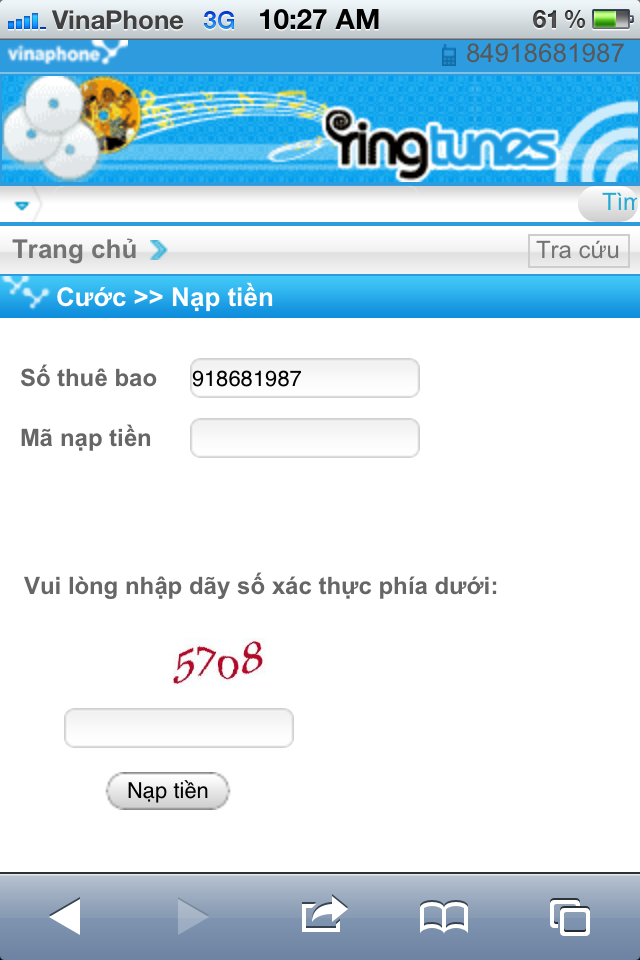Open the Tra cứu lookup button
Viewport: 640px width, 960px height.
coord(578,250)
